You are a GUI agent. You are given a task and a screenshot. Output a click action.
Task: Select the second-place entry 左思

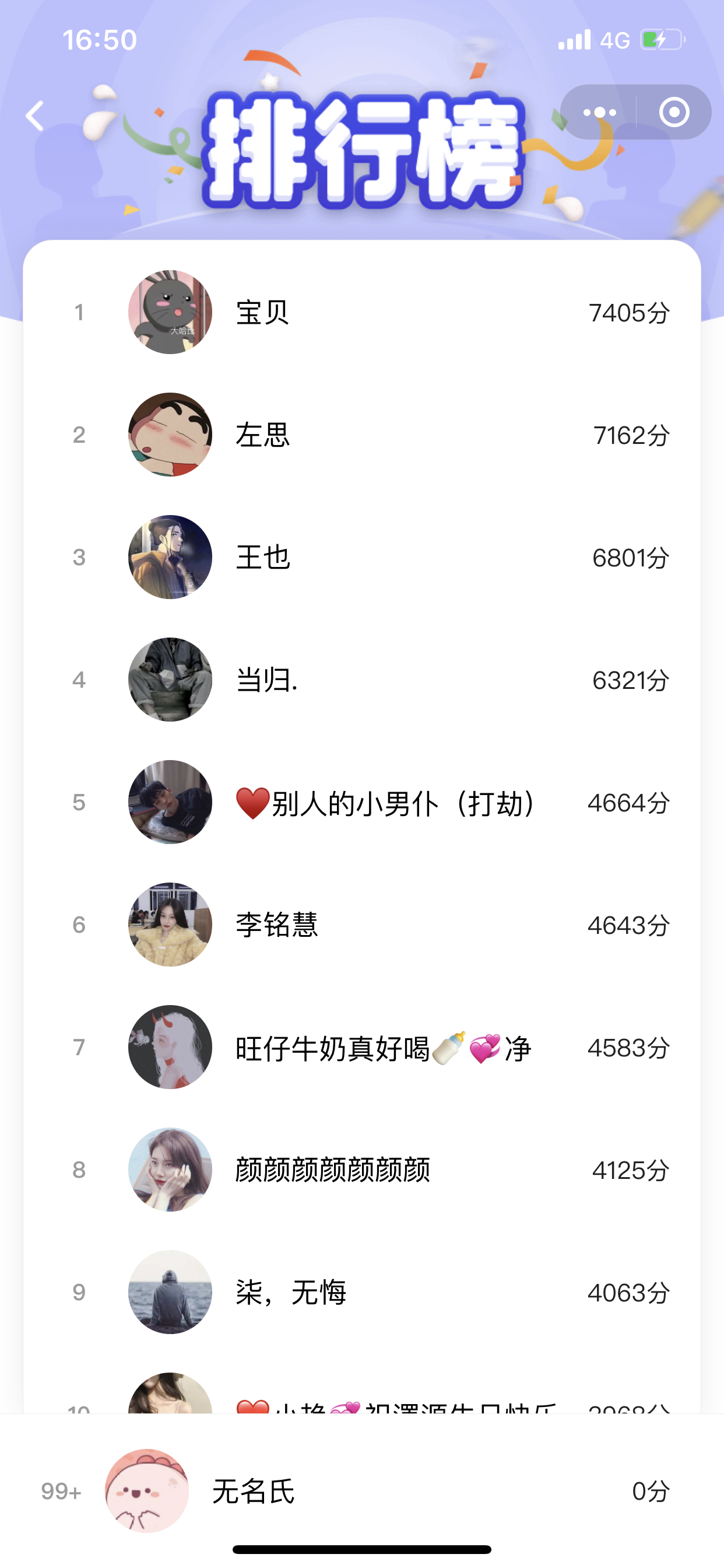[x=362, y=435]
